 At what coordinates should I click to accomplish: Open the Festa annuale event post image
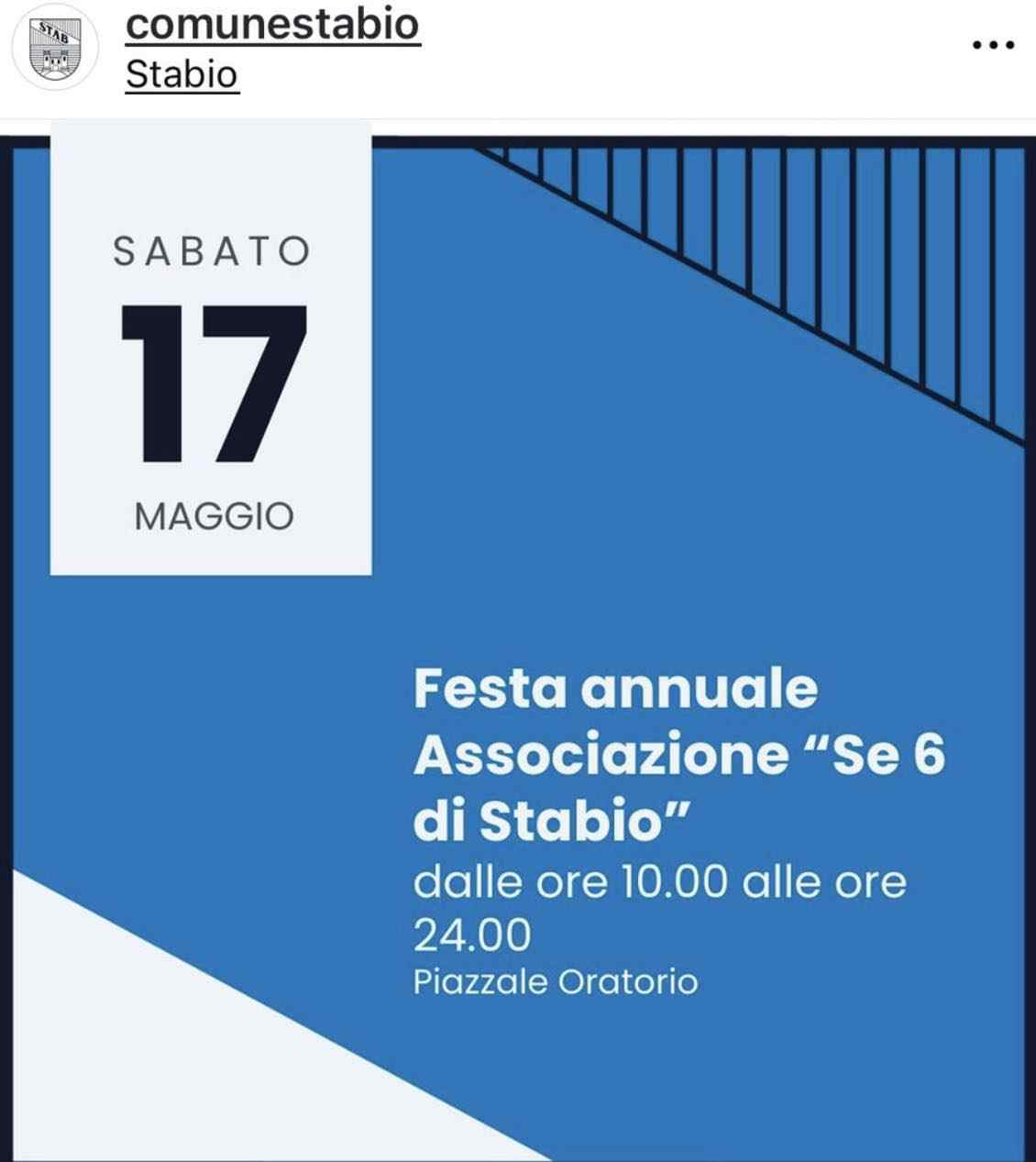point(518,642)
